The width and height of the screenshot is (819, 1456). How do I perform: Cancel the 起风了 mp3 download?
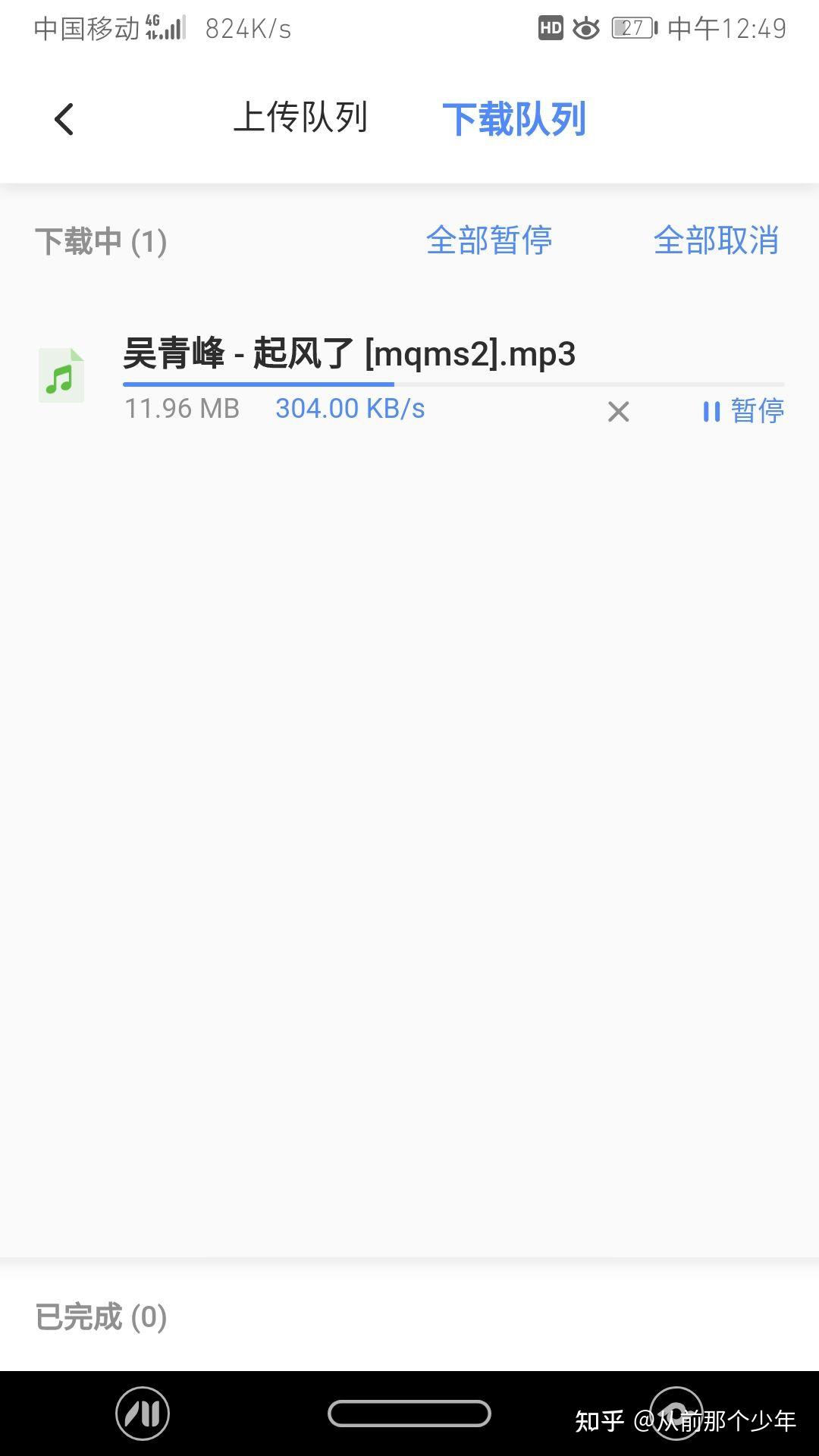[x=619, y=412]
